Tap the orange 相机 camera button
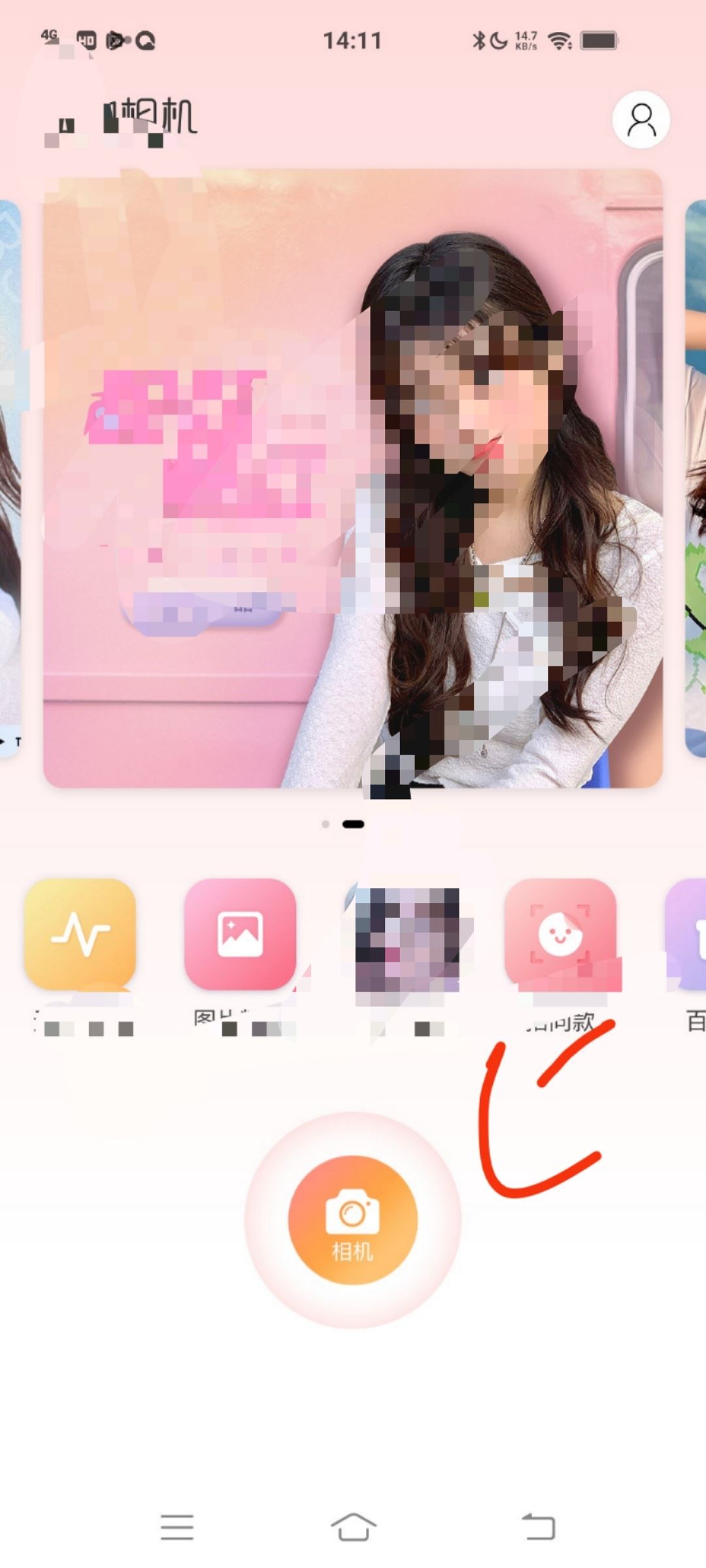This screenshot has height=1568, width=706. click(353, 1220)
